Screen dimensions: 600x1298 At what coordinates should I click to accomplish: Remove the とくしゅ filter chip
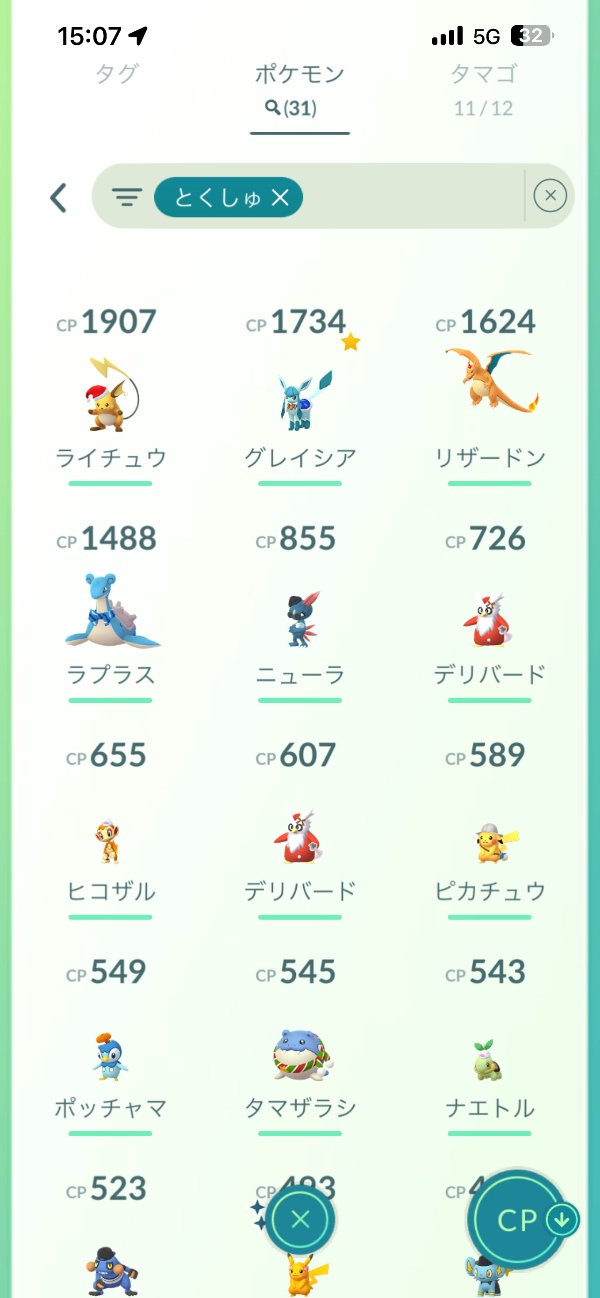pyautogui.click(x=280, y=198)
